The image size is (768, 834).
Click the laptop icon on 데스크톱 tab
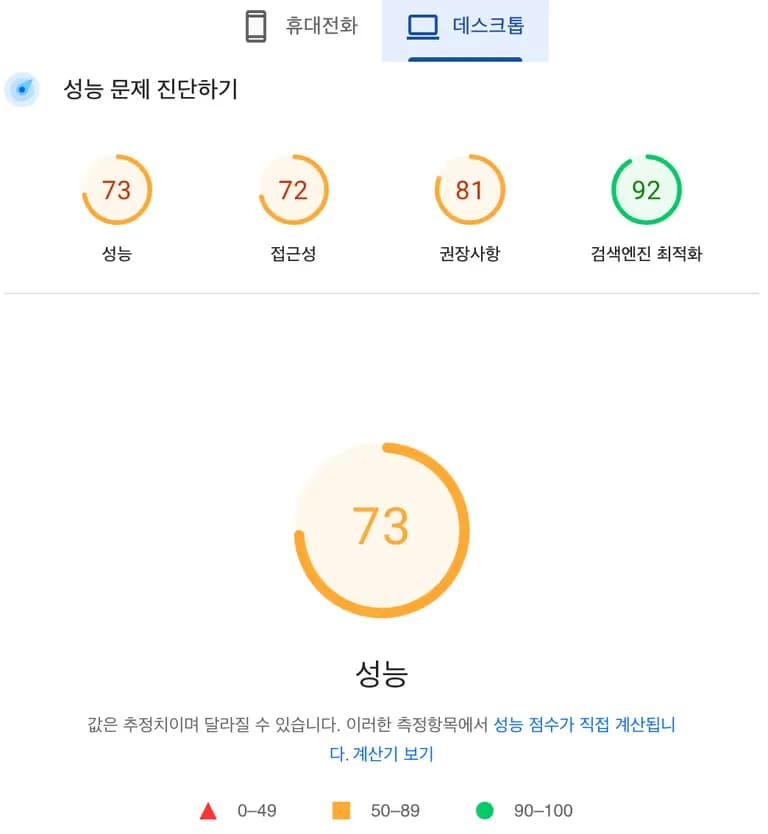point(423,26)
